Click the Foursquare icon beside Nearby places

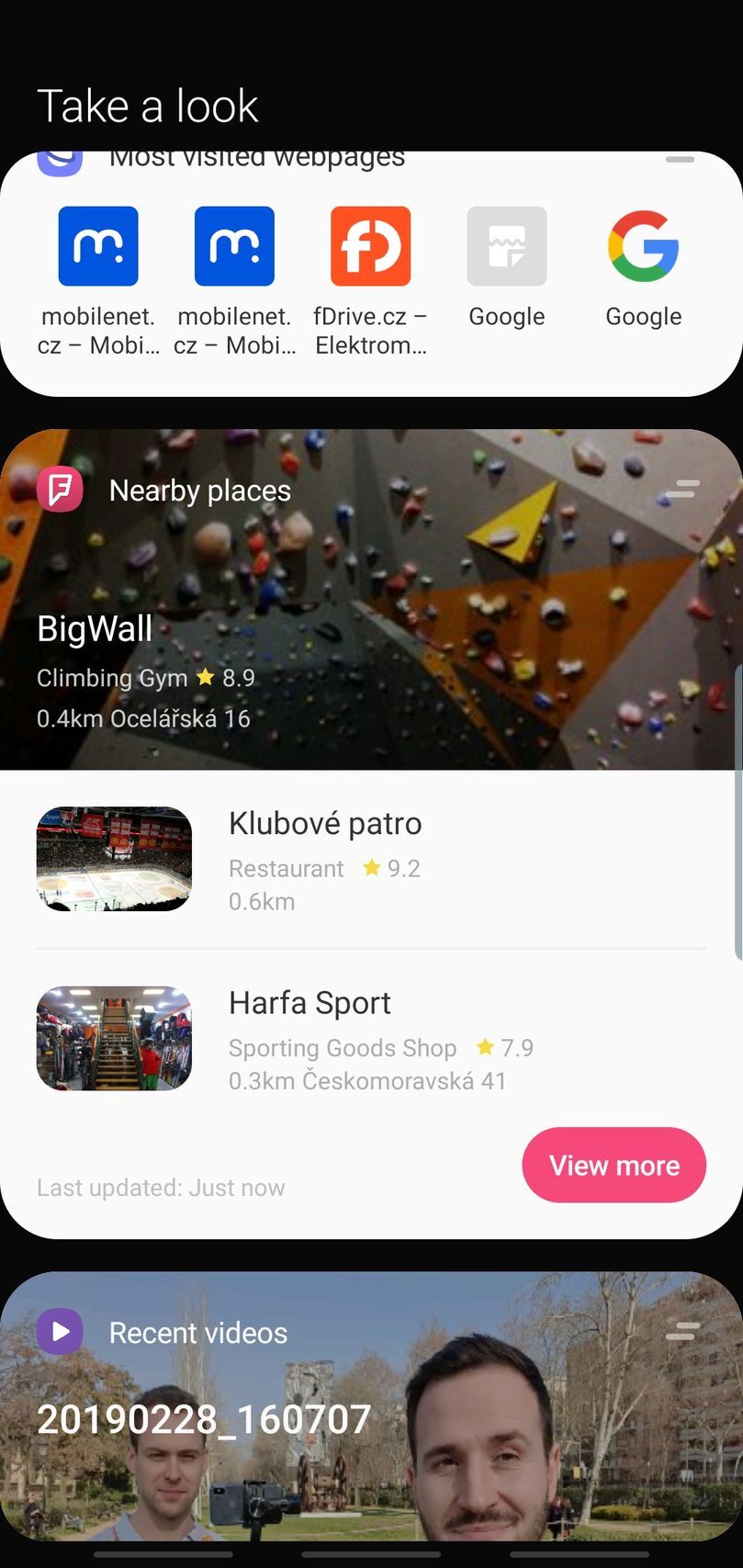click(58, 490)
